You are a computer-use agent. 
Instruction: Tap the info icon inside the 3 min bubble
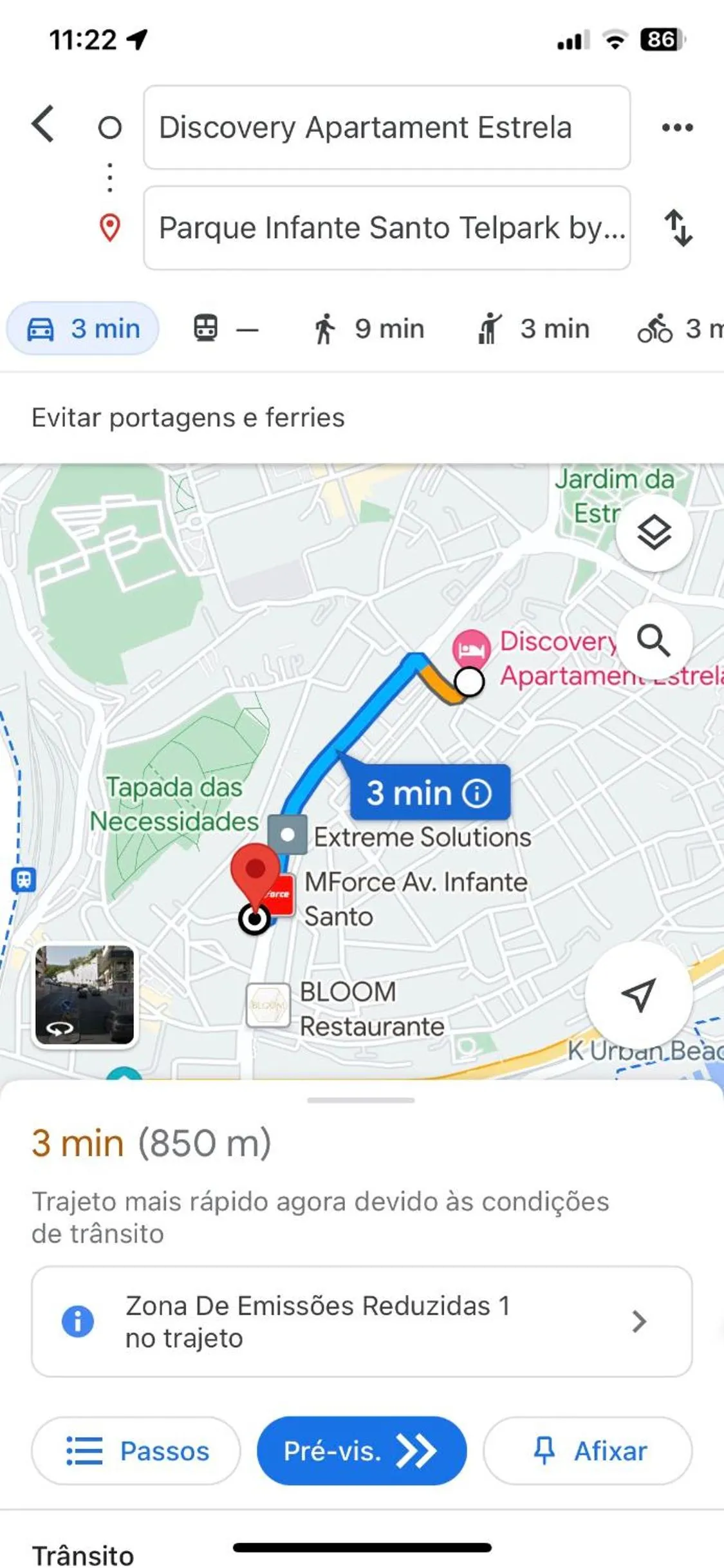[477, 793]
